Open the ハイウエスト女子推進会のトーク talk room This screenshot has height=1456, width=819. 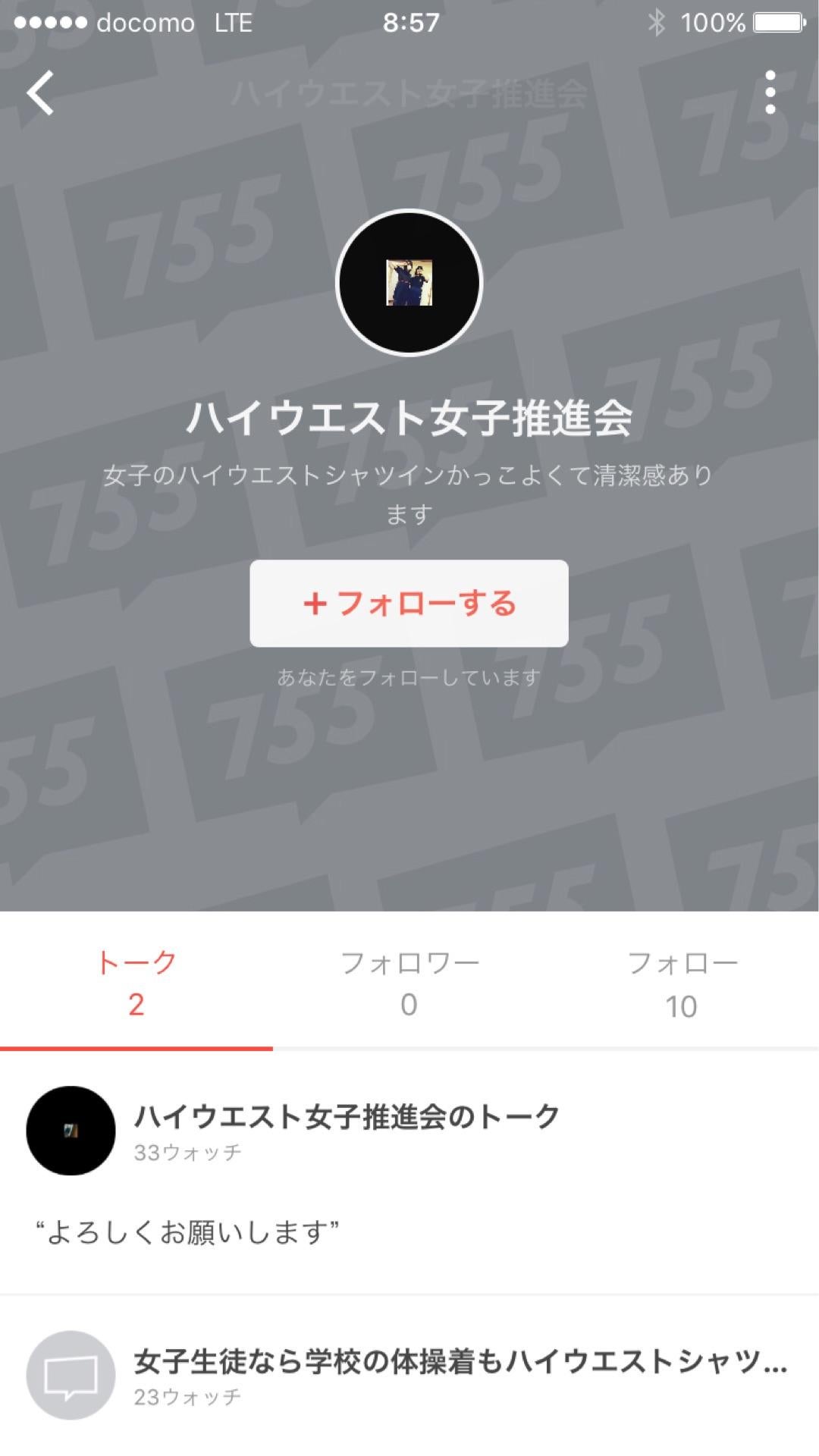coord(345,1118)
